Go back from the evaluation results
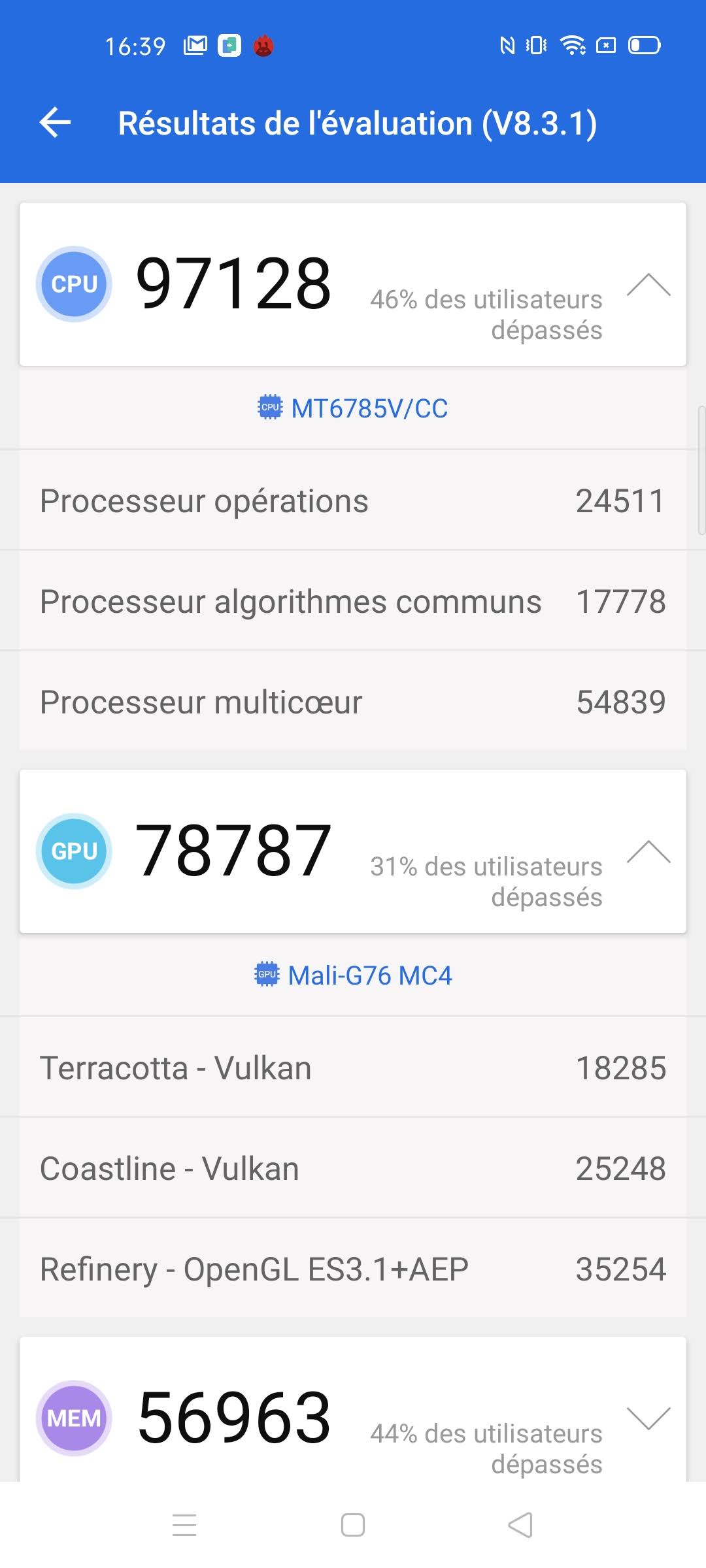This screenshot has width=706, height=1568. click(x=56, y=123)
